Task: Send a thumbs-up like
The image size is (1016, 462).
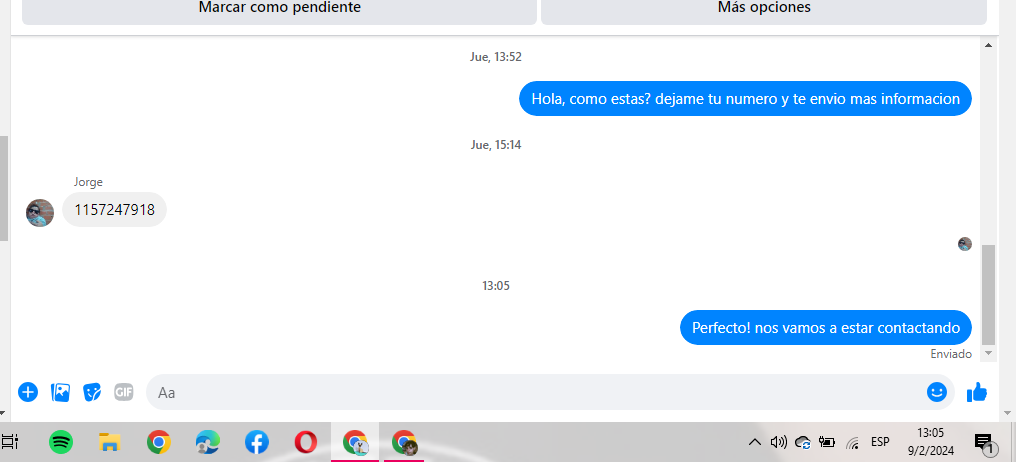Action: [x=977, y=392]
